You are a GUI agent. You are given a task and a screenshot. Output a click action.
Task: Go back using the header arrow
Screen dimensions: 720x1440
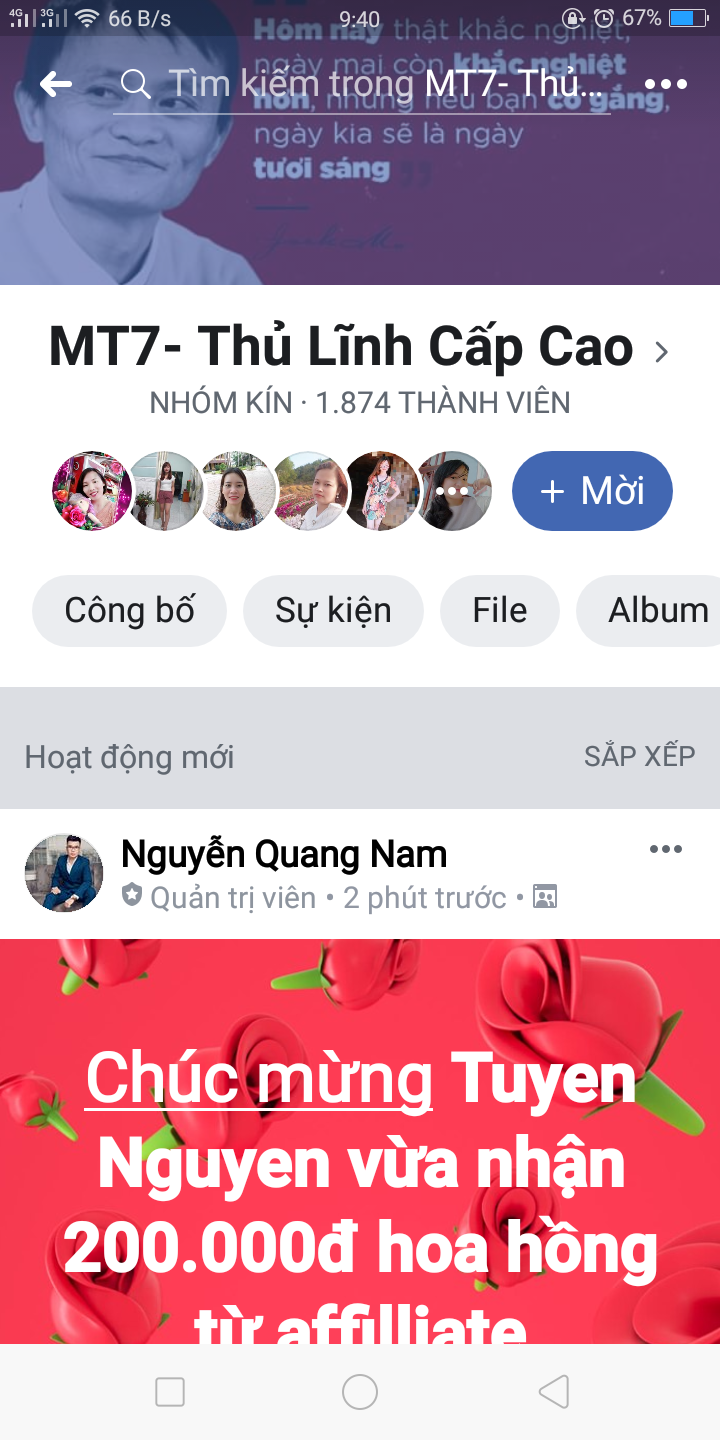click(x=56, y=84)
